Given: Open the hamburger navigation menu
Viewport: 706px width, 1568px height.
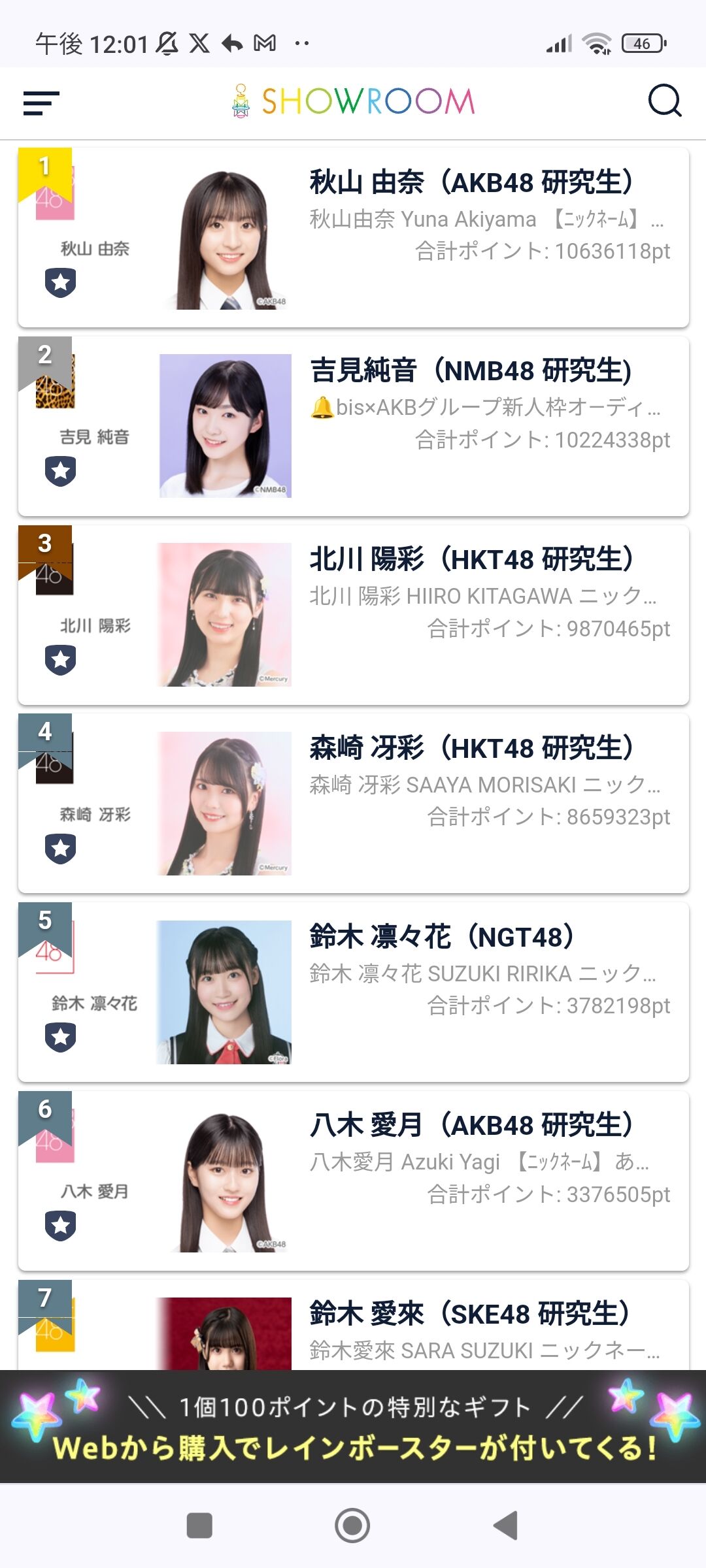Looking at the screenshot, I should tap(41, 103).
